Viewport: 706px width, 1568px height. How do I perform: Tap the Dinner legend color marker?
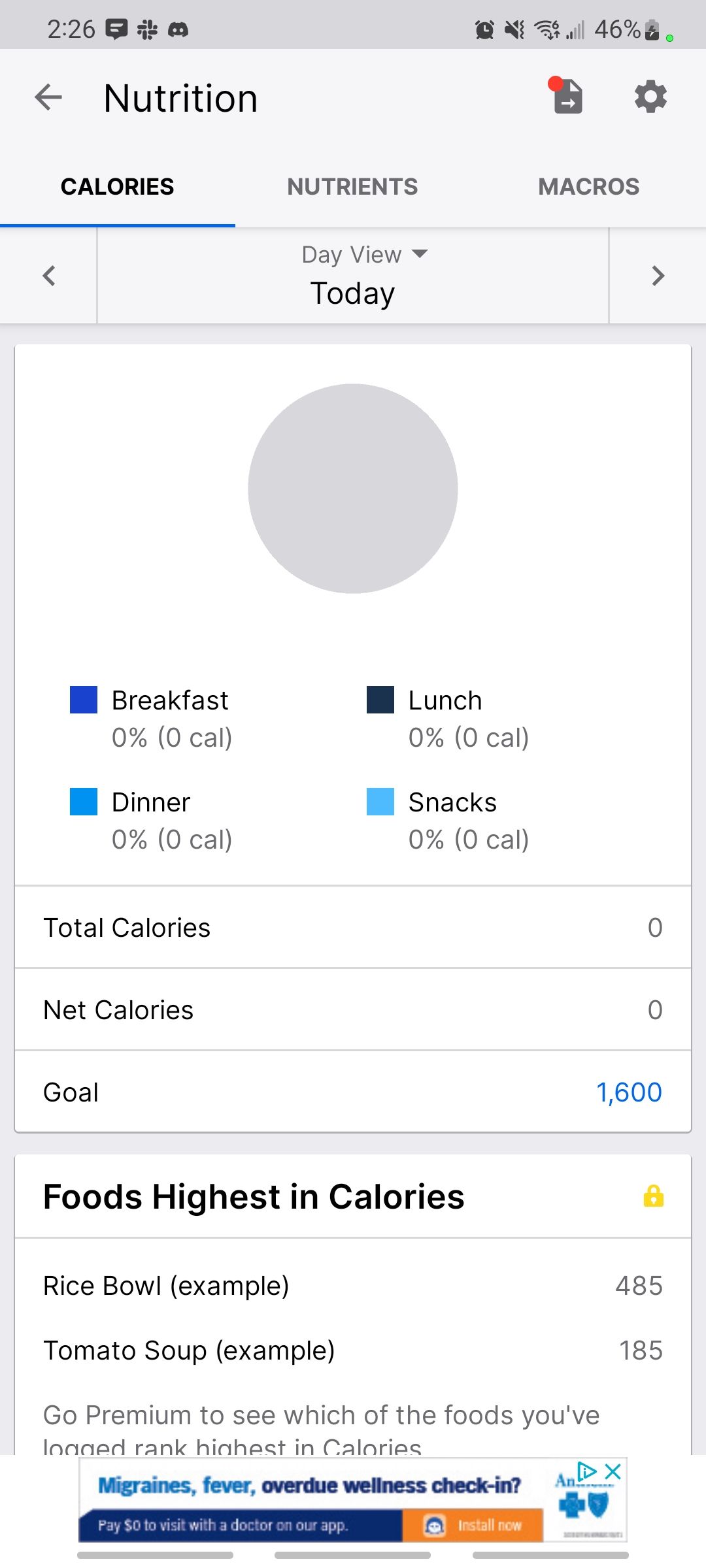click(82, 800)
